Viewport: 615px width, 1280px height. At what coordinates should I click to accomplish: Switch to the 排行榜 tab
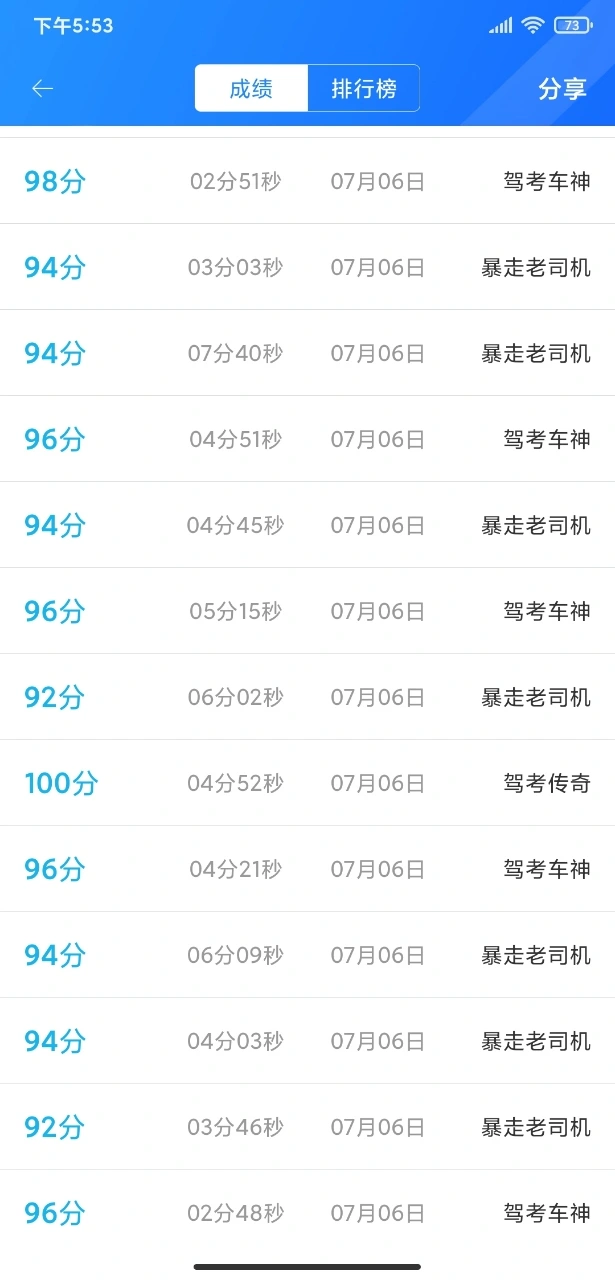pos(364,88)
